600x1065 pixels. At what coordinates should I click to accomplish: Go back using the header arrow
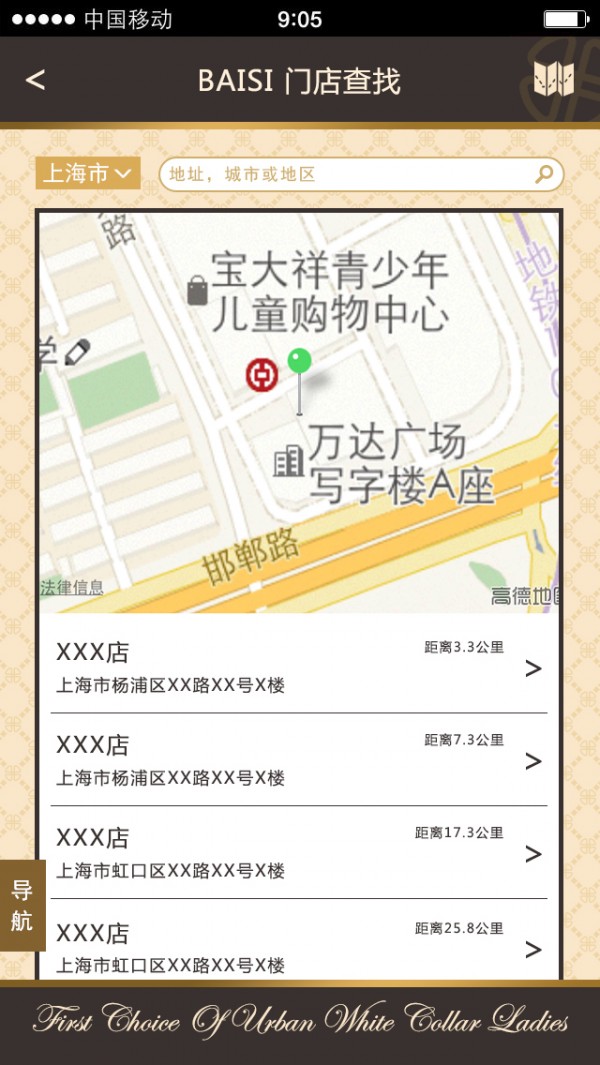pyautogui.click(x=36, y=80)
